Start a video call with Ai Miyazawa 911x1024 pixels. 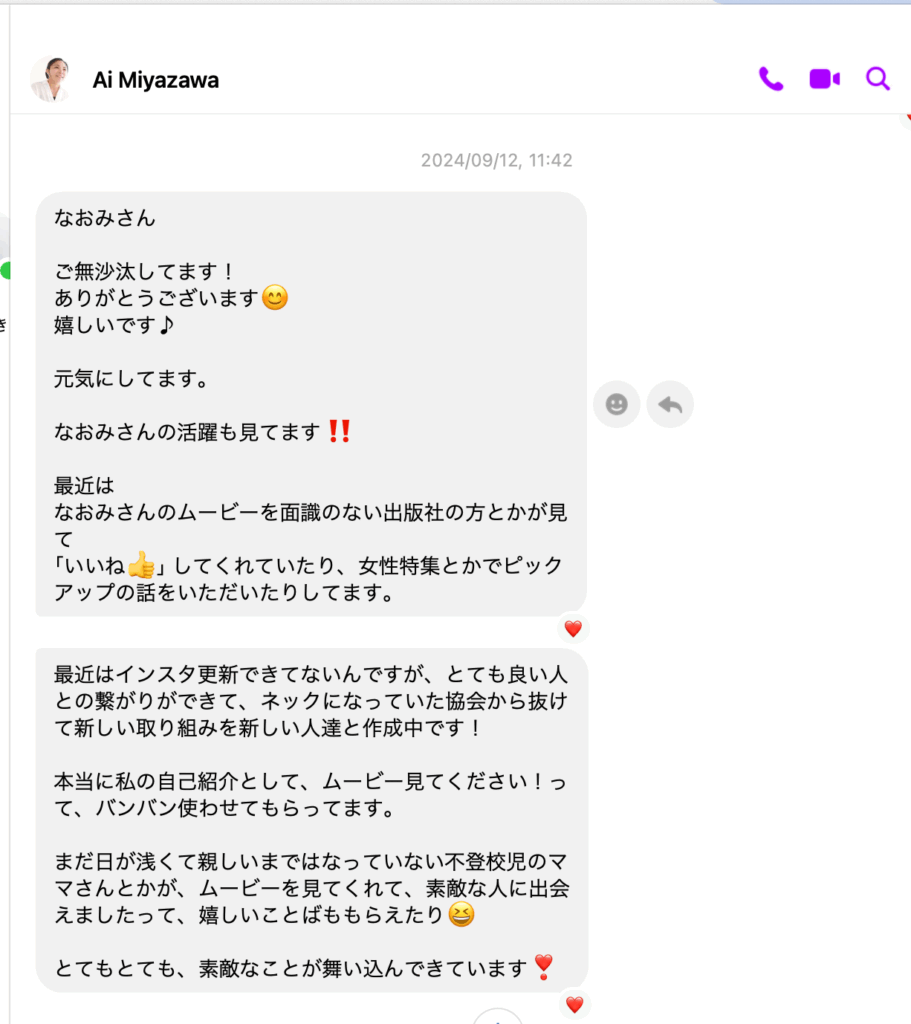click(x=824, y=79)
